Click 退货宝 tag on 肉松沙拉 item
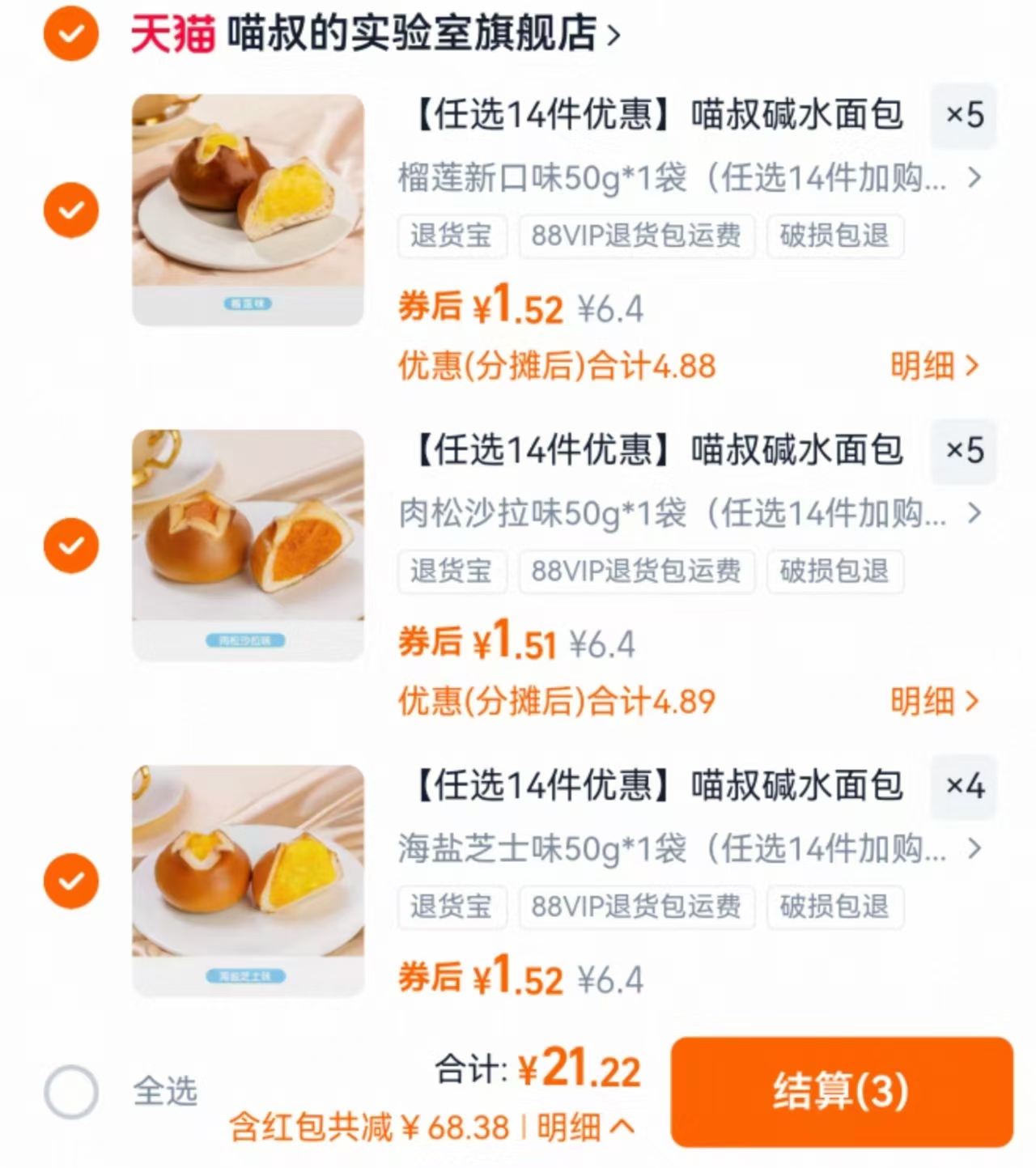 [452, 572]
